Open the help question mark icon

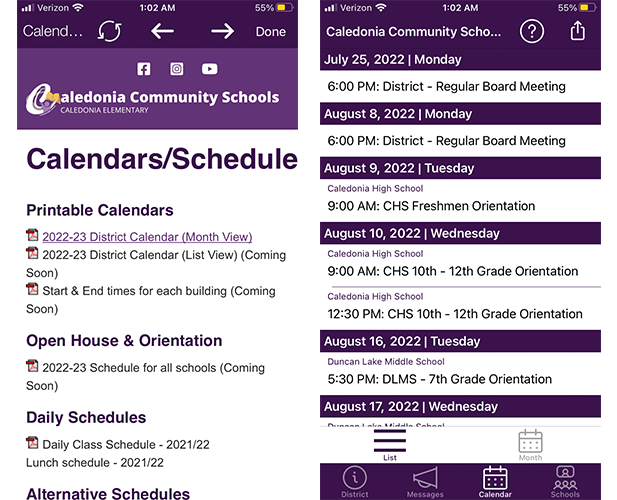point(532,31)
